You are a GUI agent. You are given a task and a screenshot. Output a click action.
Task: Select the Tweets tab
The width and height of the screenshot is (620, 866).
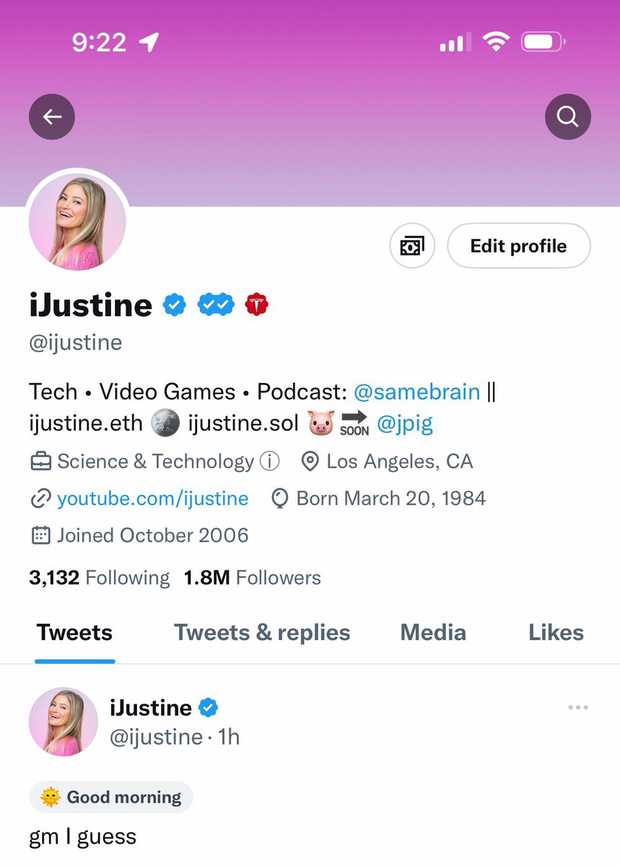point(75,632)
